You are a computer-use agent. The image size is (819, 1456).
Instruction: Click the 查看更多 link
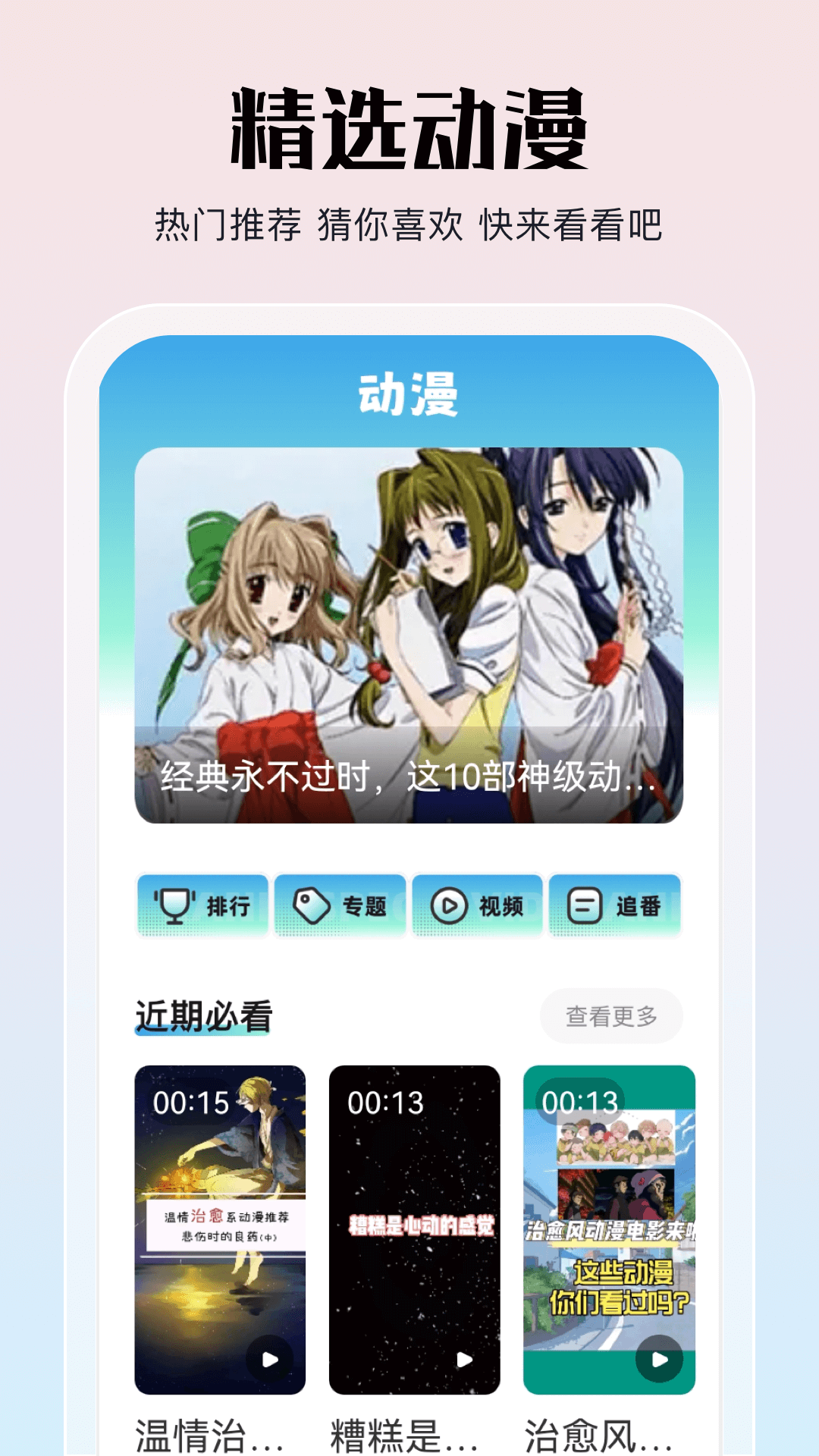(611, 1015)
